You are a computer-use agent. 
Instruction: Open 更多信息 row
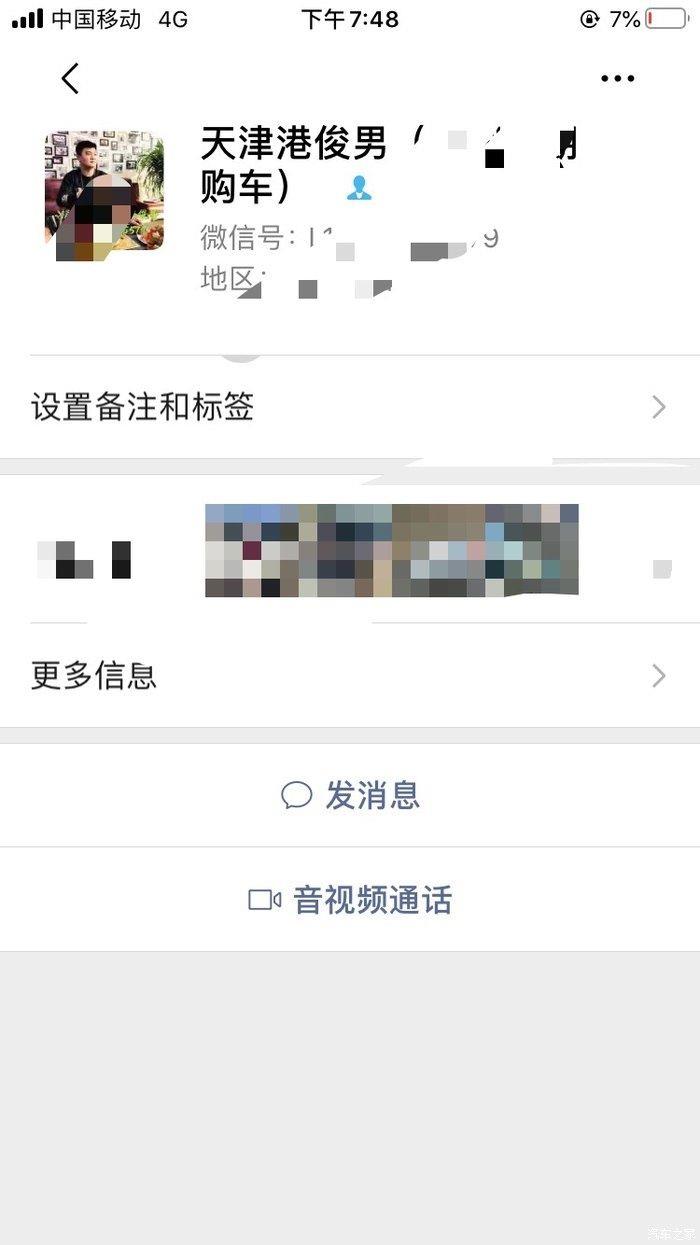(x=350, y=676)
